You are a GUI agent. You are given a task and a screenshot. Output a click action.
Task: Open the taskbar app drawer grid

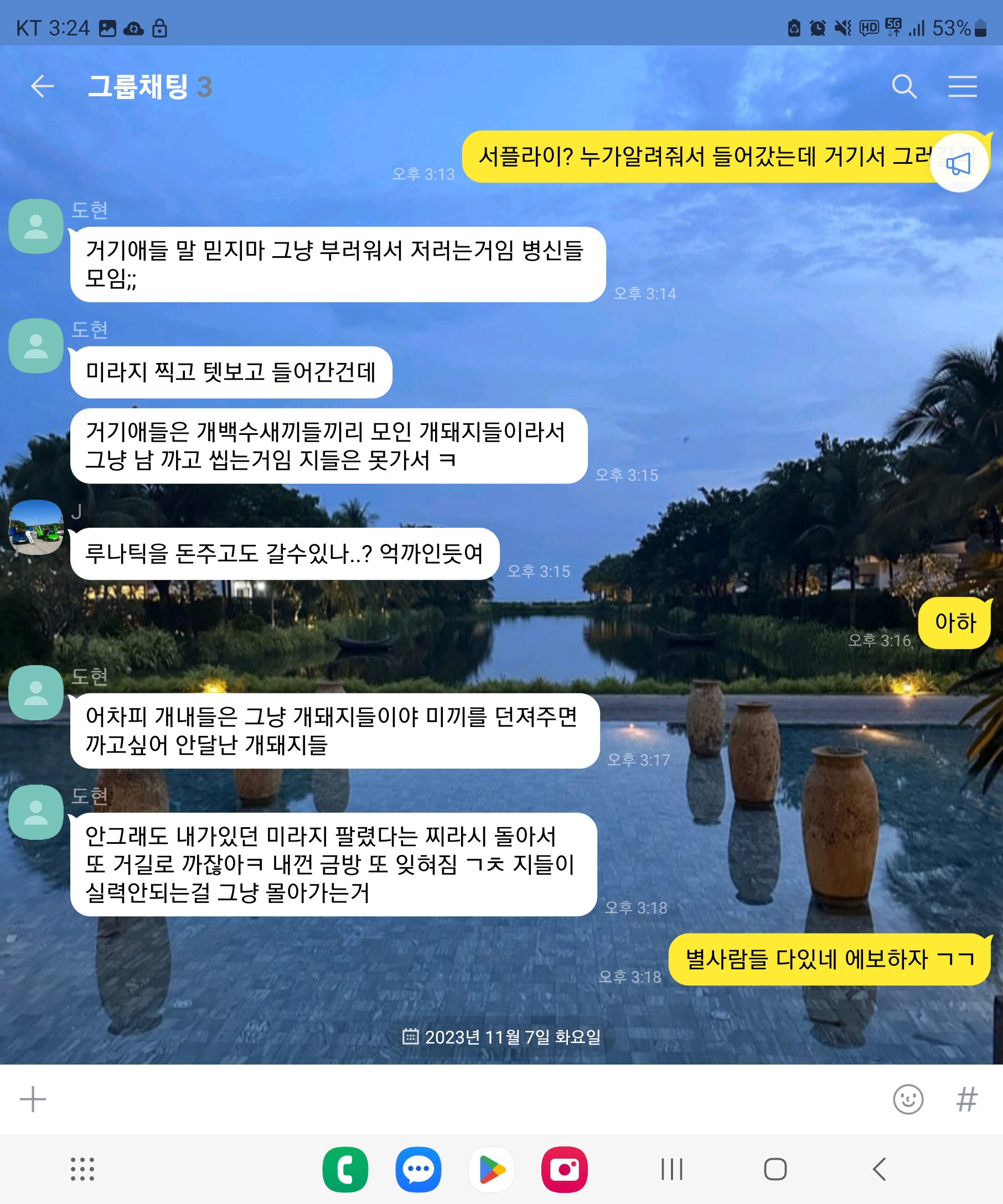click(x=82, y=1169)
